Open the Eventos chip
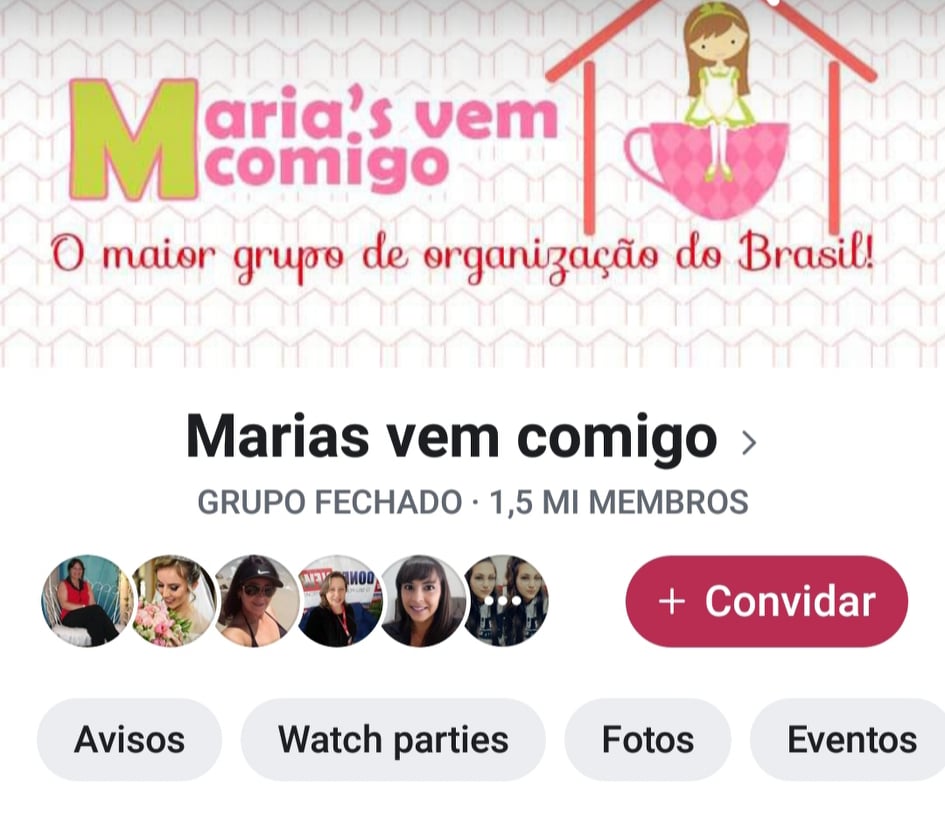The image size is (945, 819). point(850,740)
